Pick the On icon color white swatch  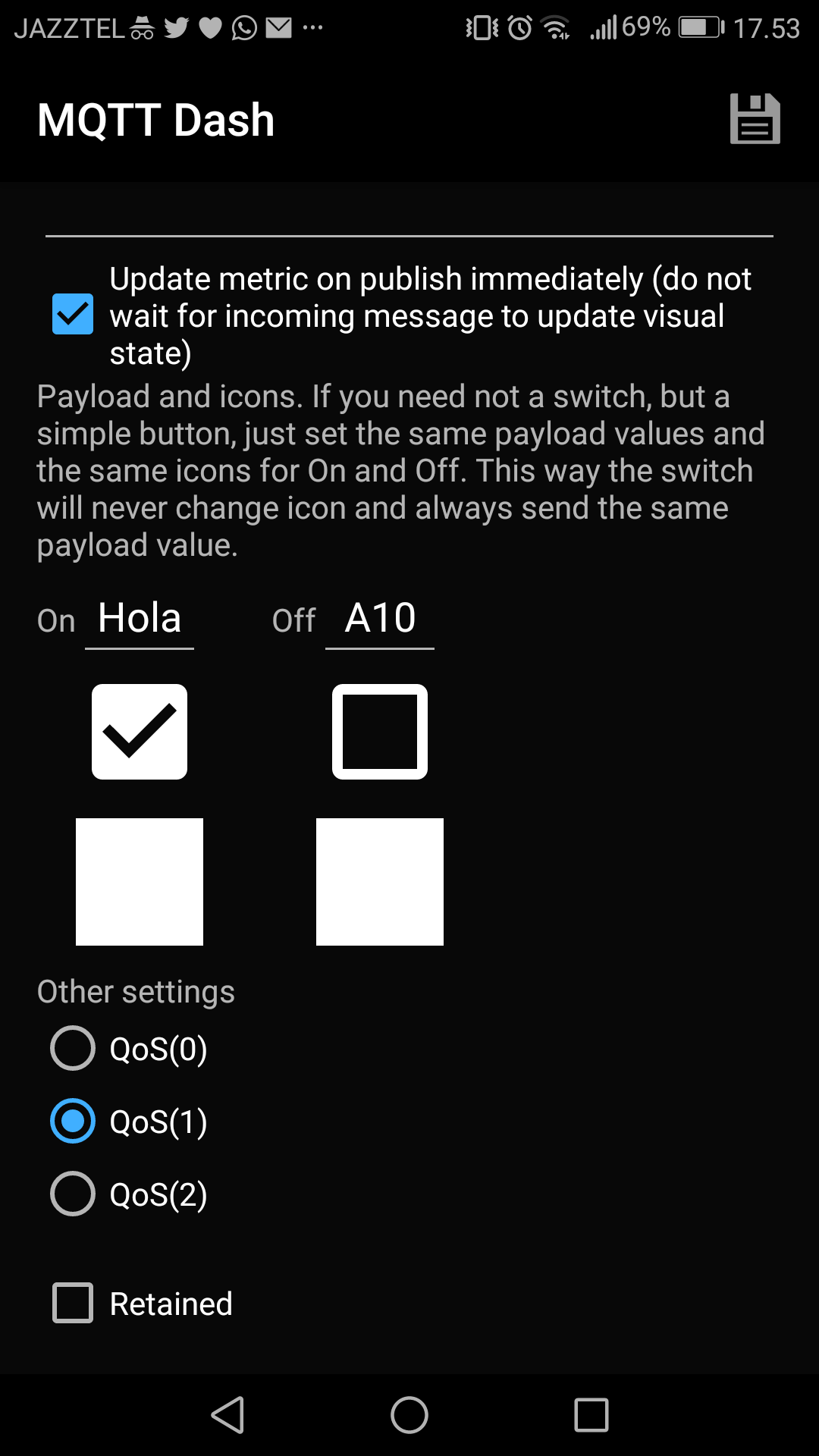140,882
